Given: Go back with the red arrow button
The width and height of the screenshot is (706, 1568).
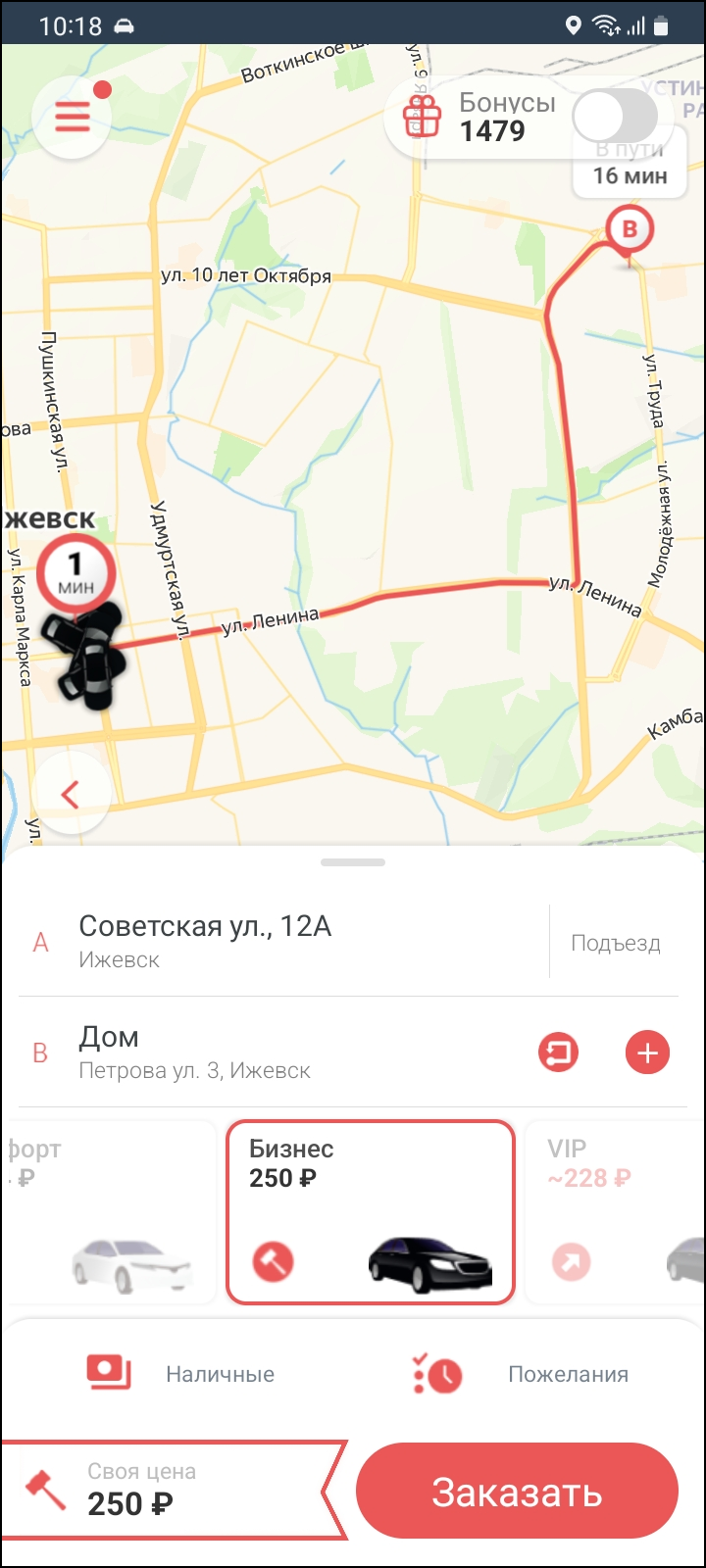Looking at the screenshot, I should coord(71,793).
